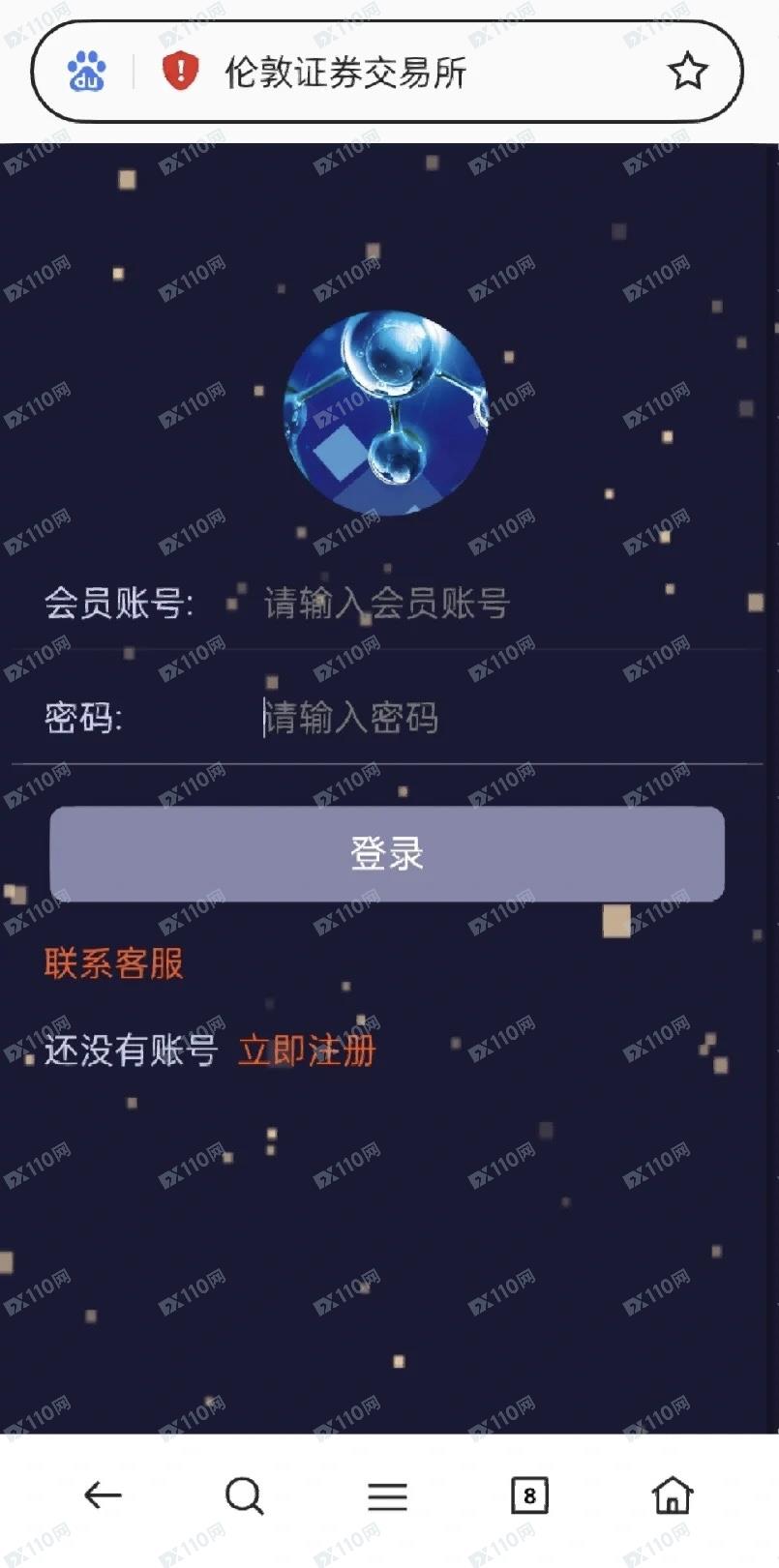Open the 8 open tabs switcher
Image resolution: width=779 pixels, height=1568 pixels.
(529, 1495)
